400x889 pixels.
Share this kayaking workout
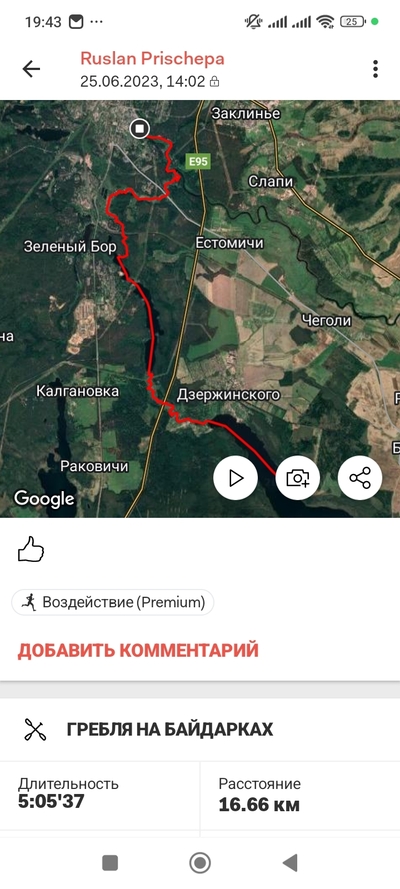(360, 478)
